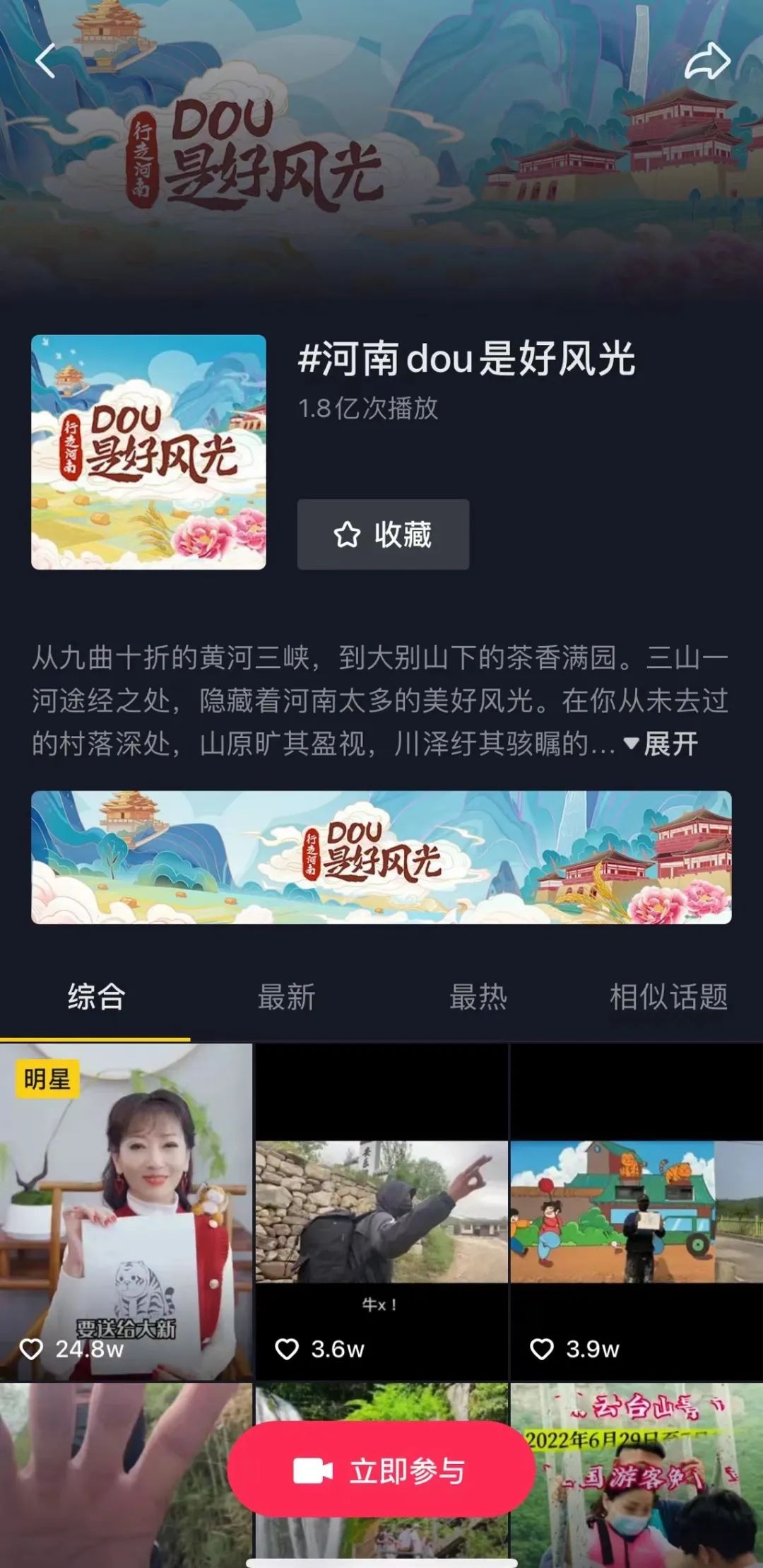Share this topic page
The height and width of the screenshot is (1568, 763).
(x=707, y=61)
